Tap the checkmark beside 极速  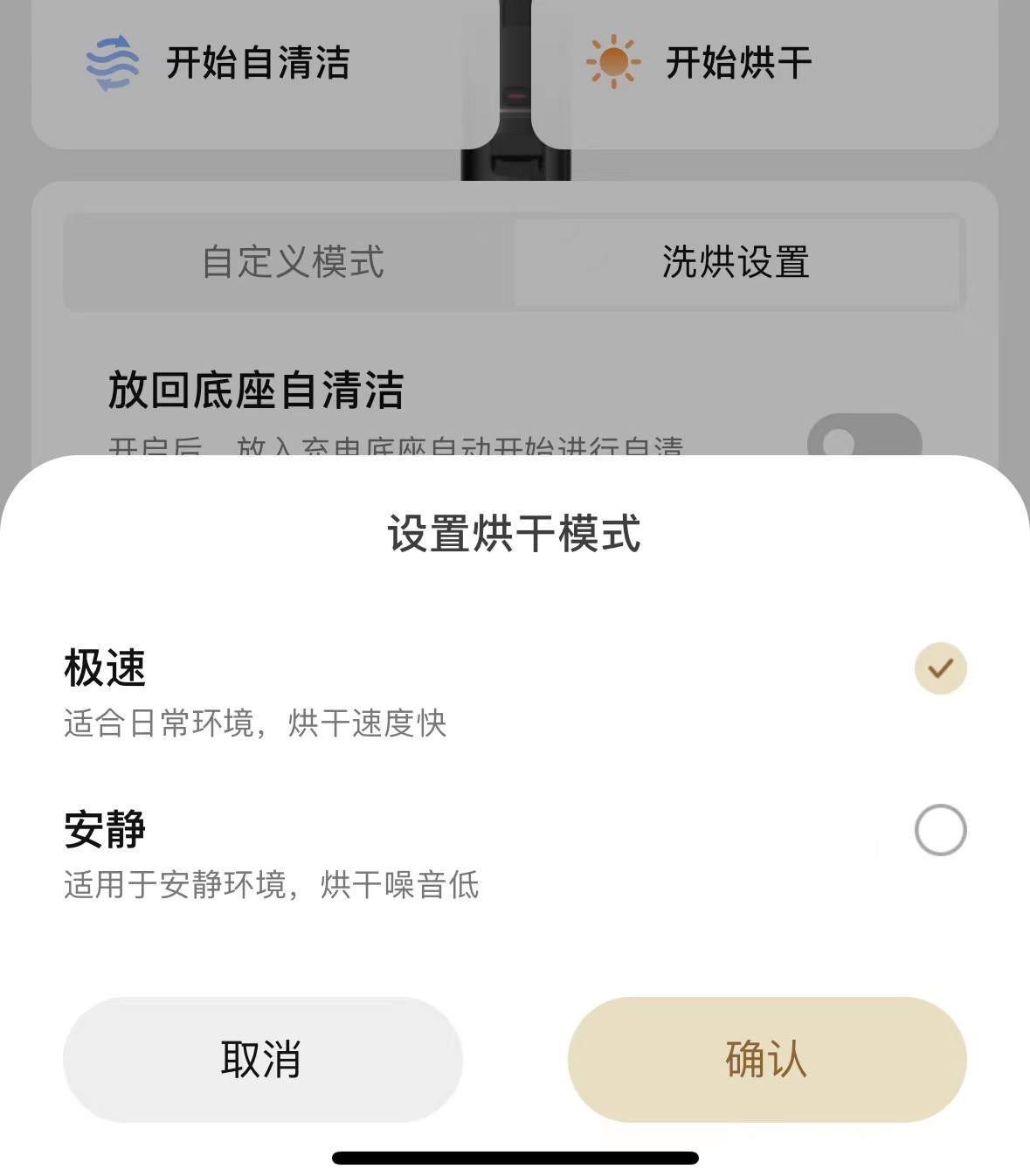[x=939, y=668]
